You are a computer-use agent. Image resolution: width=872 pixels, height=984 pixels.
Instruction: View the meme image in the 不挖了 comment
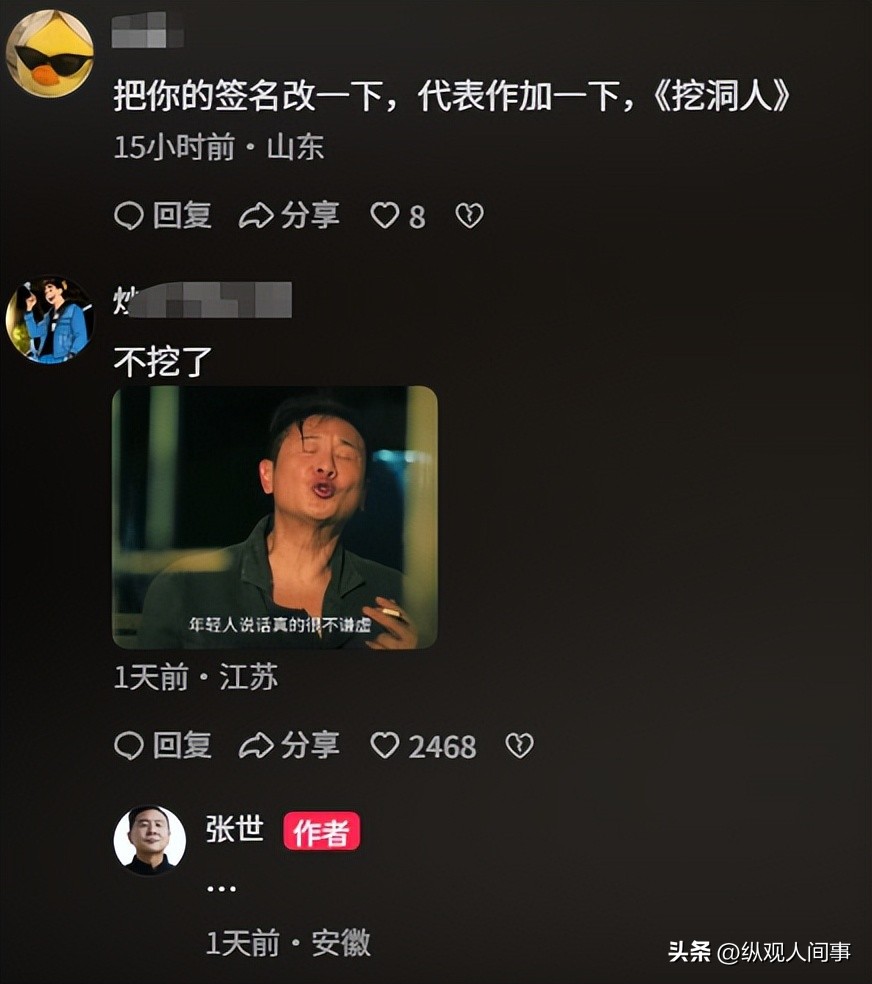point(275,517)
